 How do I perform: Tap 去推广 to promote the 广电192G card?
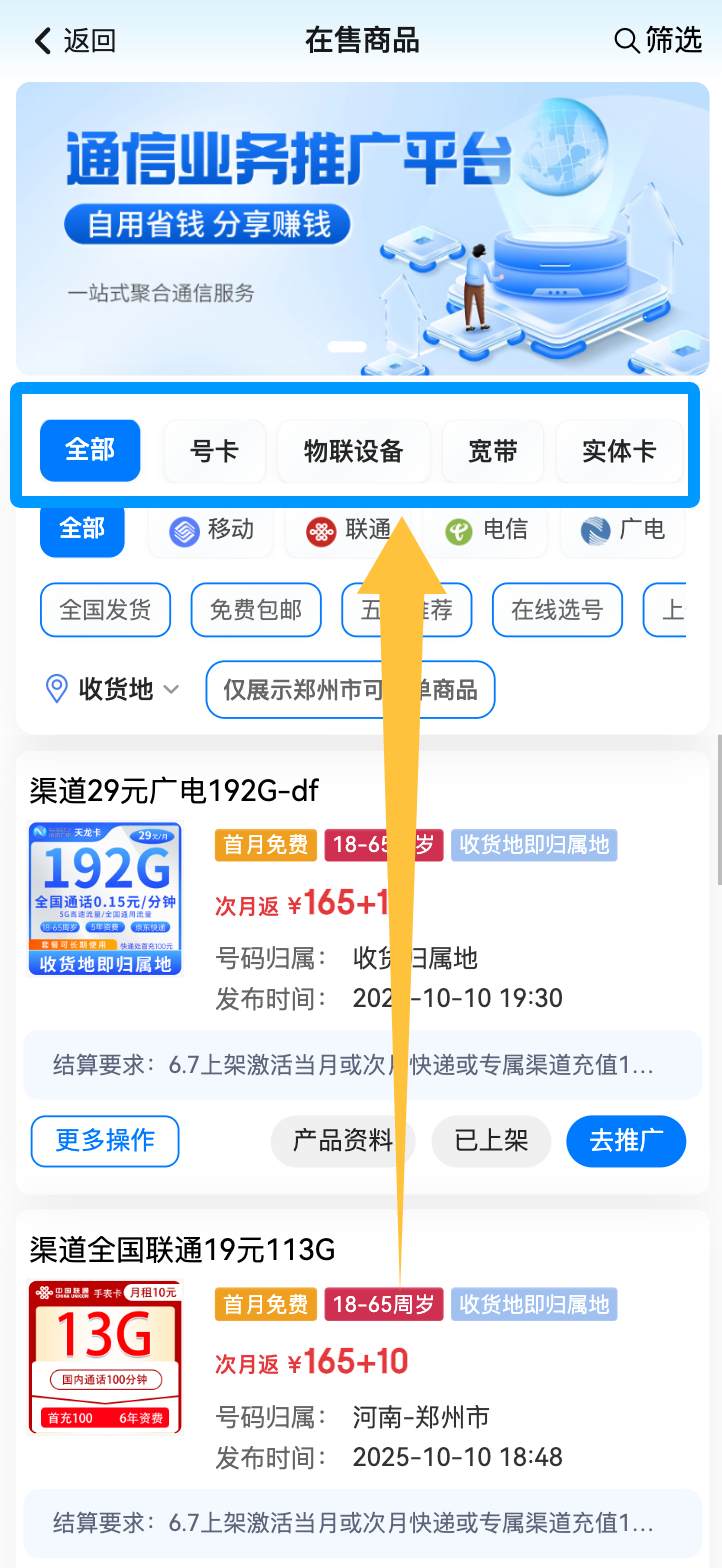tap(626, 1141)
